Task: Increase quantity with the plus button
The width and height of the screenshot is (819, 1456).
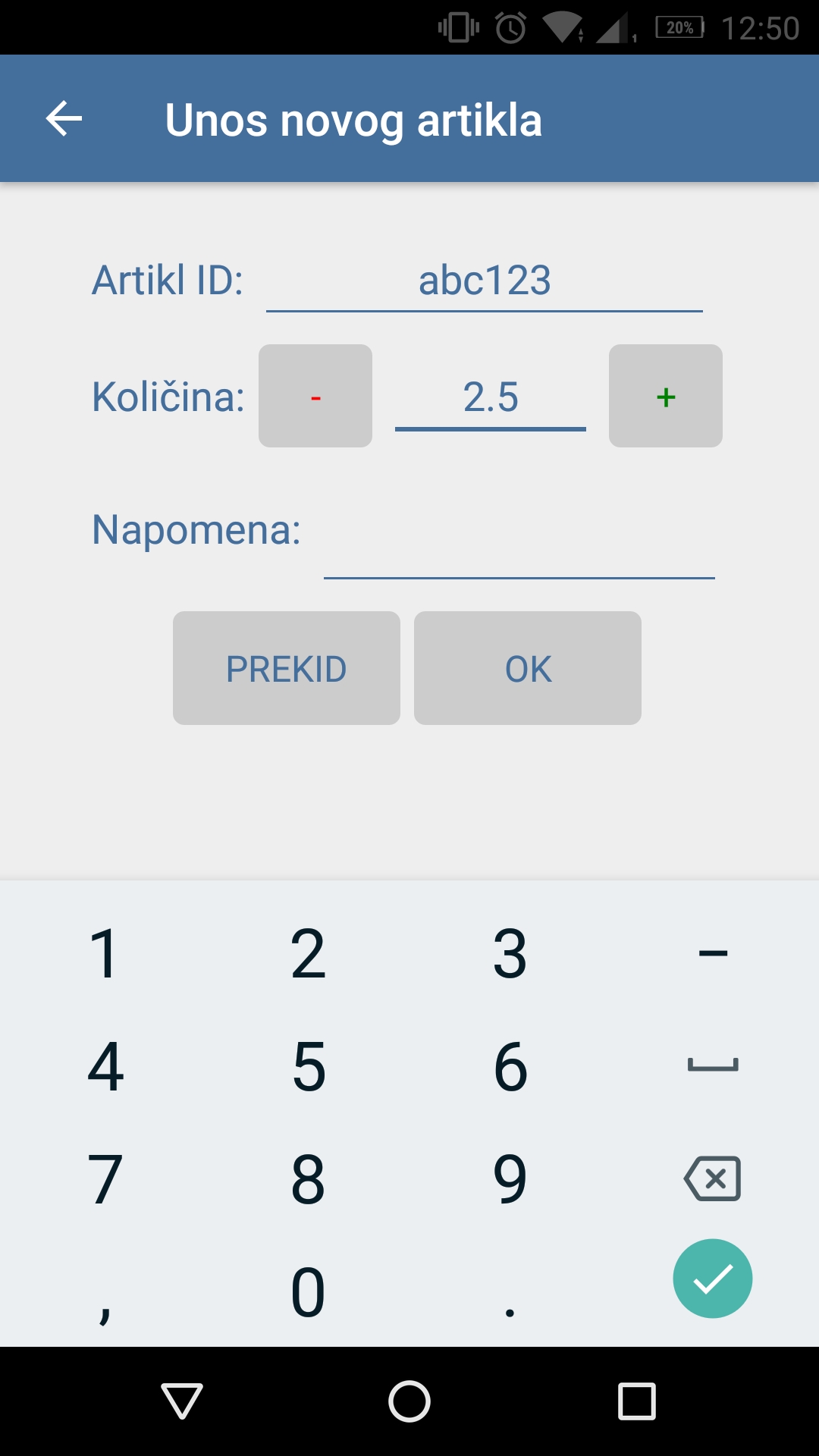Action: (x=666, y=396)
